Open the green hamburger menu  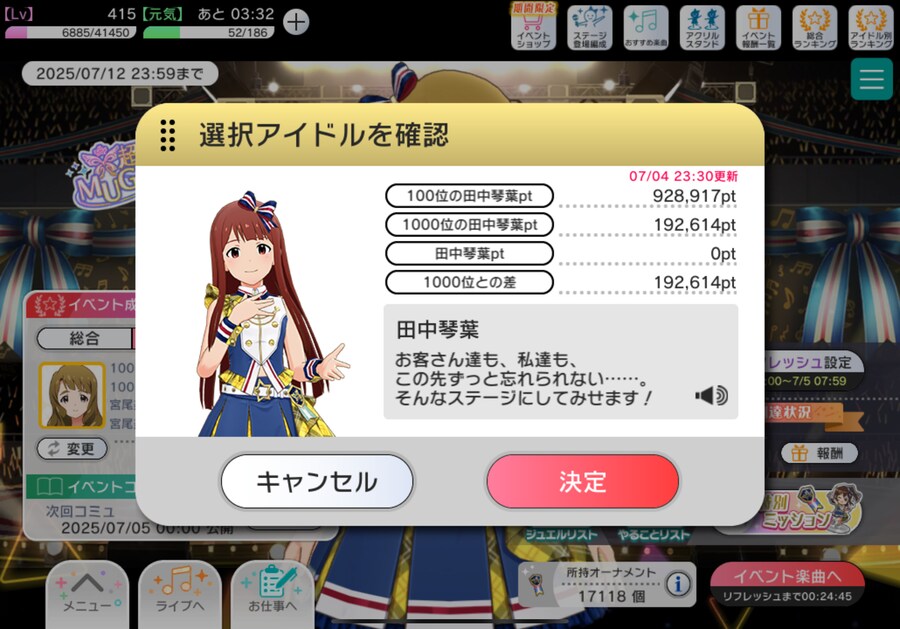pos(871,79)
